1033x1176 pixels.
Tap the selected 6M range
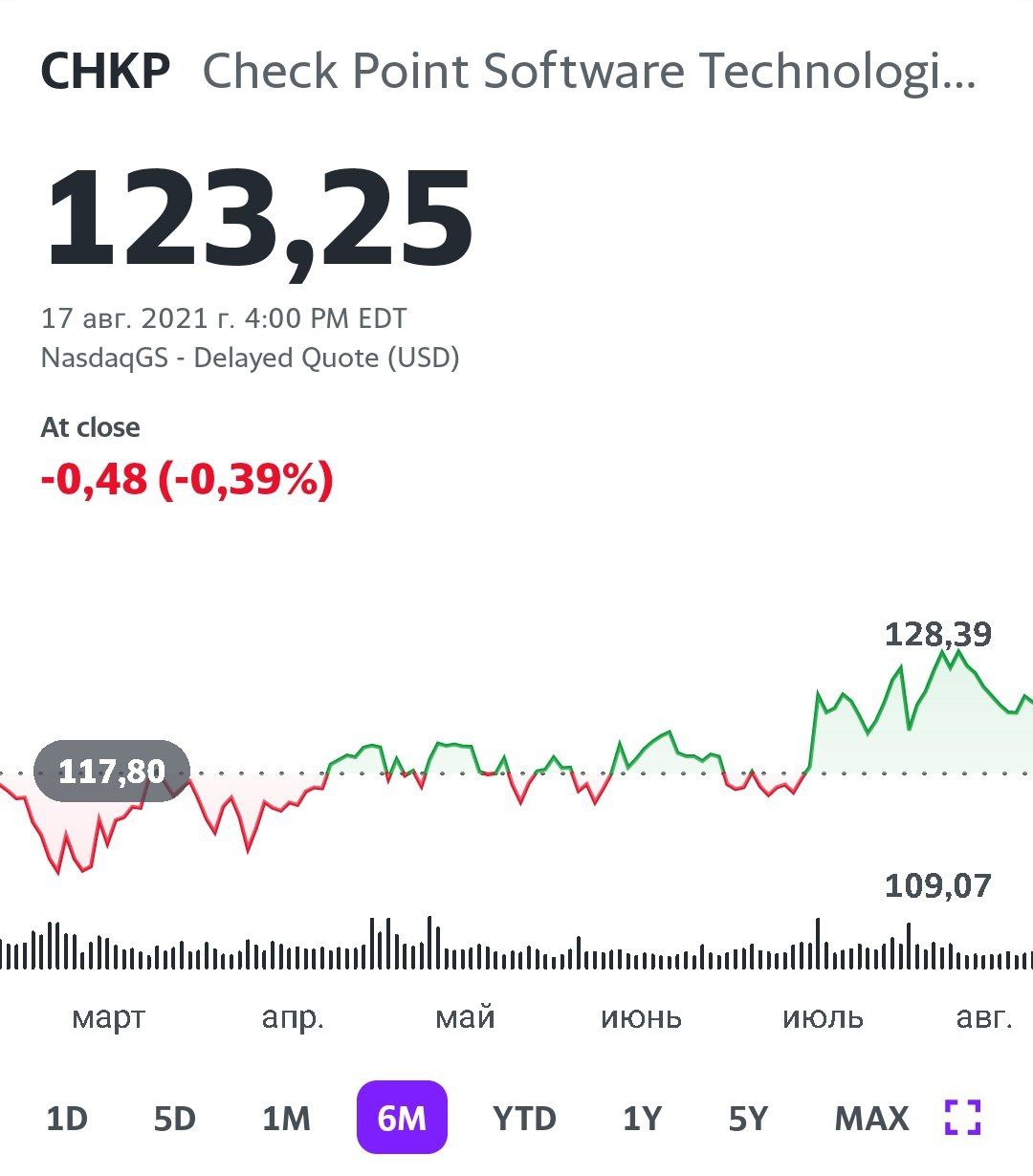[402, 1118]
